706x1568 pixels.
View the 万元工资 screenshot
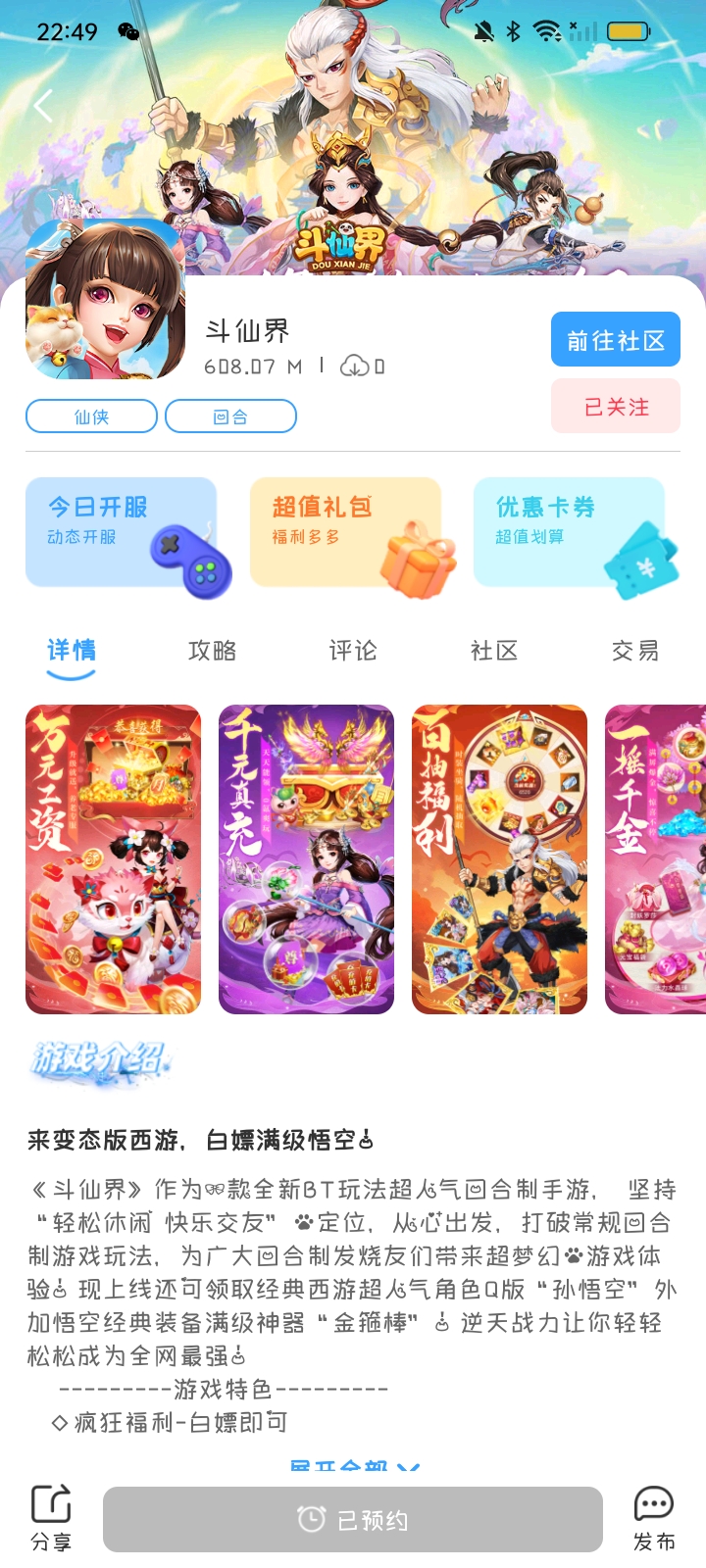113,859
